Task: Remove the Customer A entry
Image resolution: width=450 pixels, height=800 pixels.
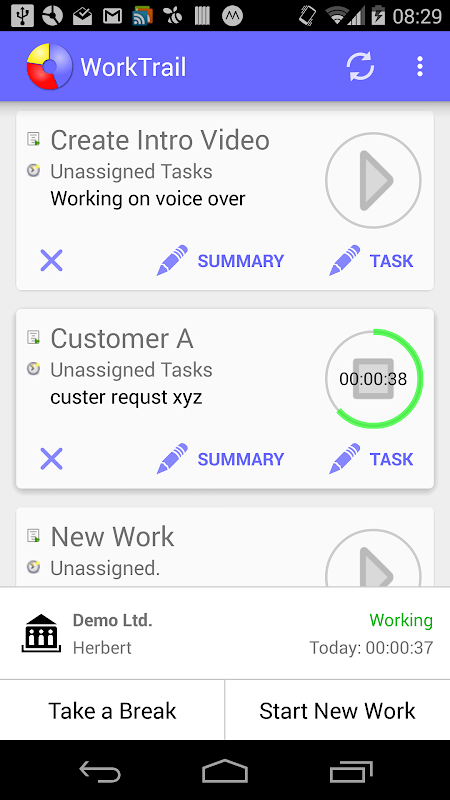Action: coord(52,459)
